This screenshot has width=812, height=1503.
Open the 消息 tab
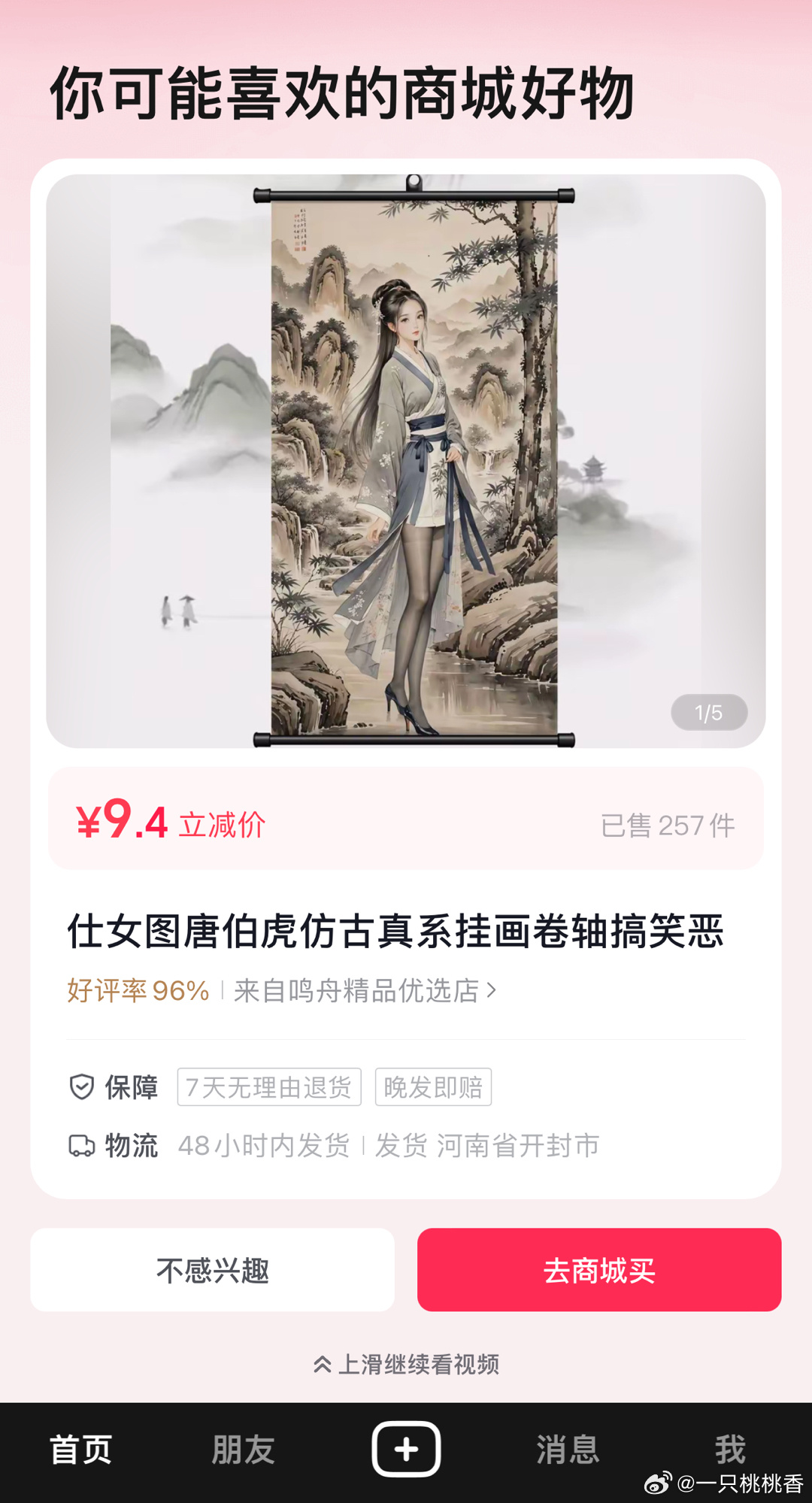coord(568,1449)
